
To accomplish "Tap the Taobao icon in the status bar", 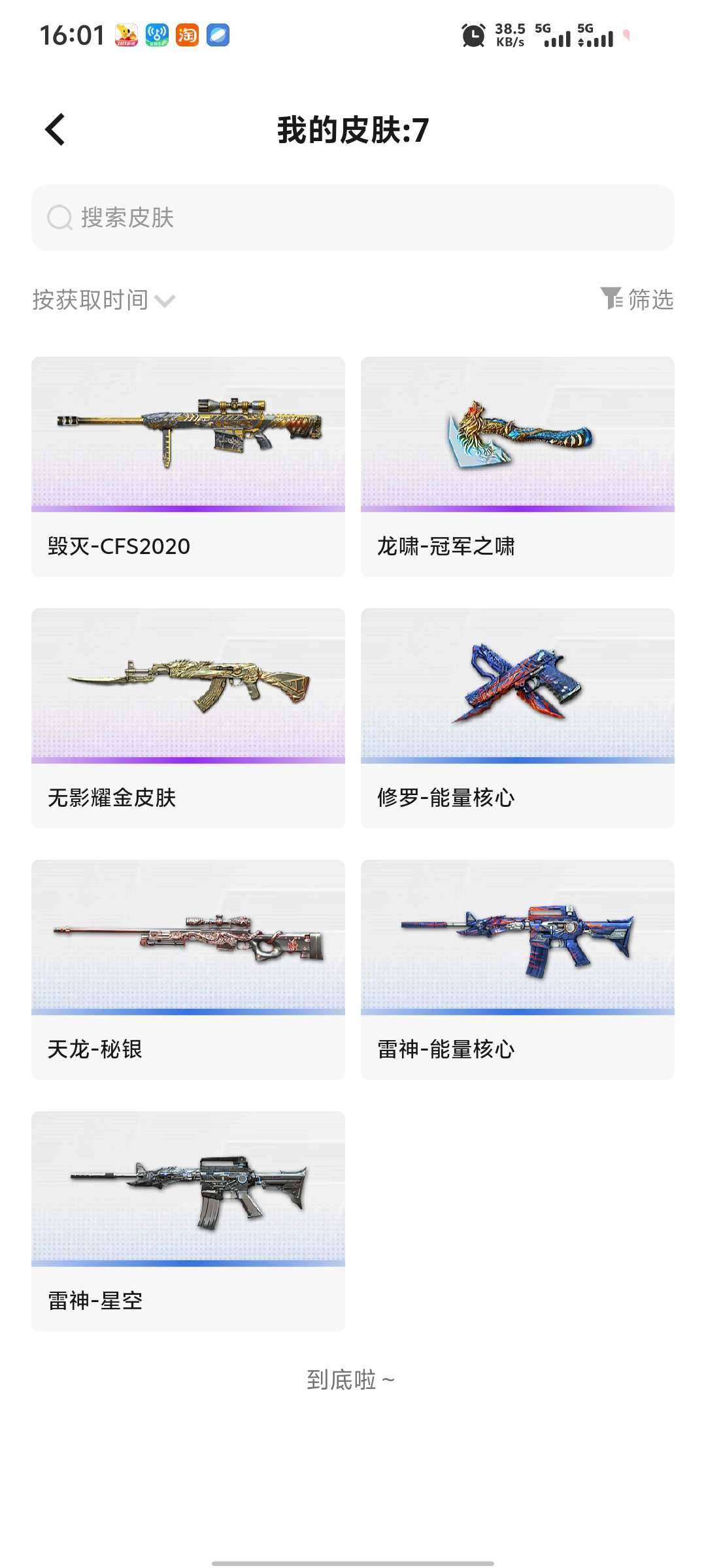I will (188, 35).
